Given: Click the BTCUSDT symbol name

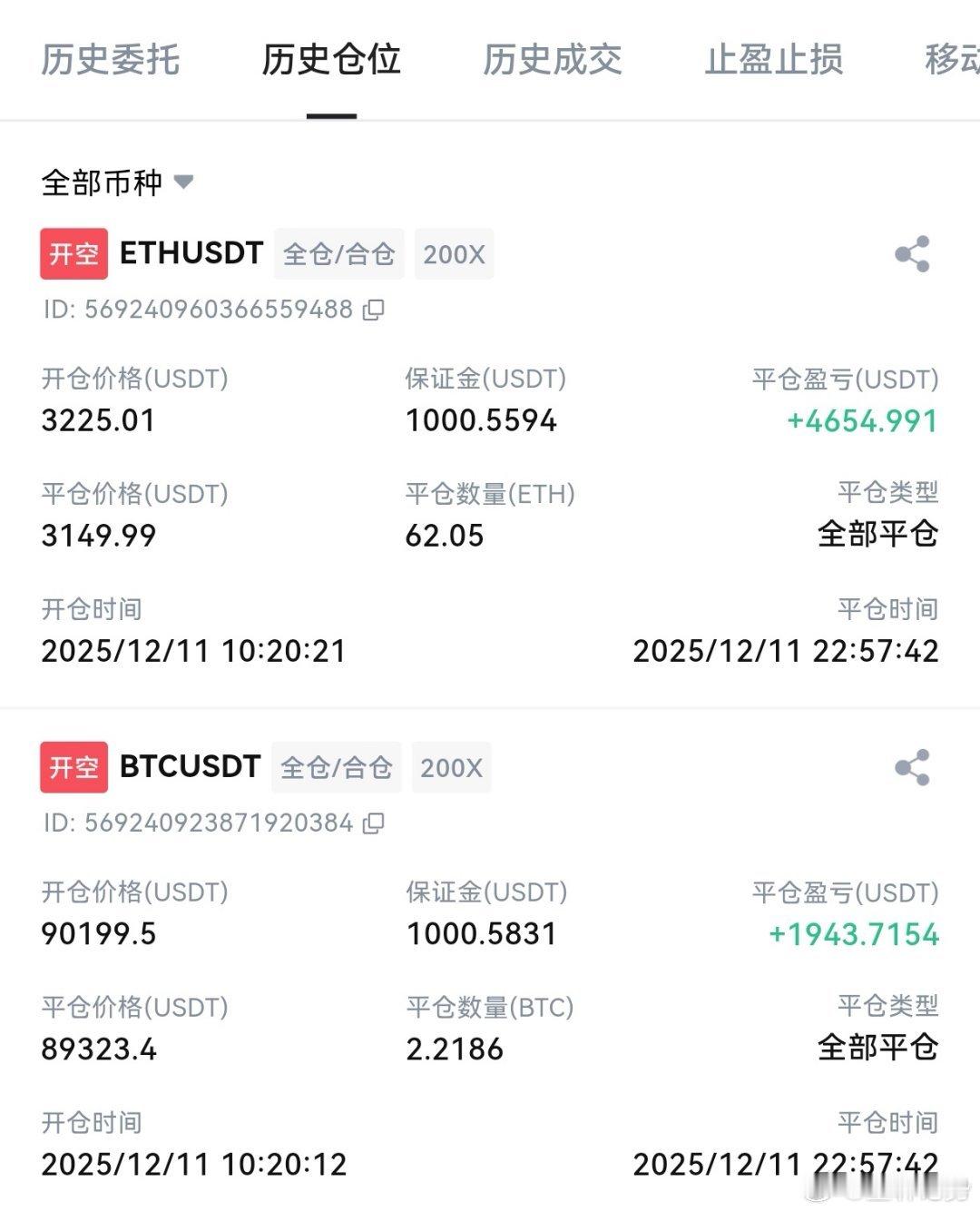Looking at the screenshot, I should [x=189, y=767].
